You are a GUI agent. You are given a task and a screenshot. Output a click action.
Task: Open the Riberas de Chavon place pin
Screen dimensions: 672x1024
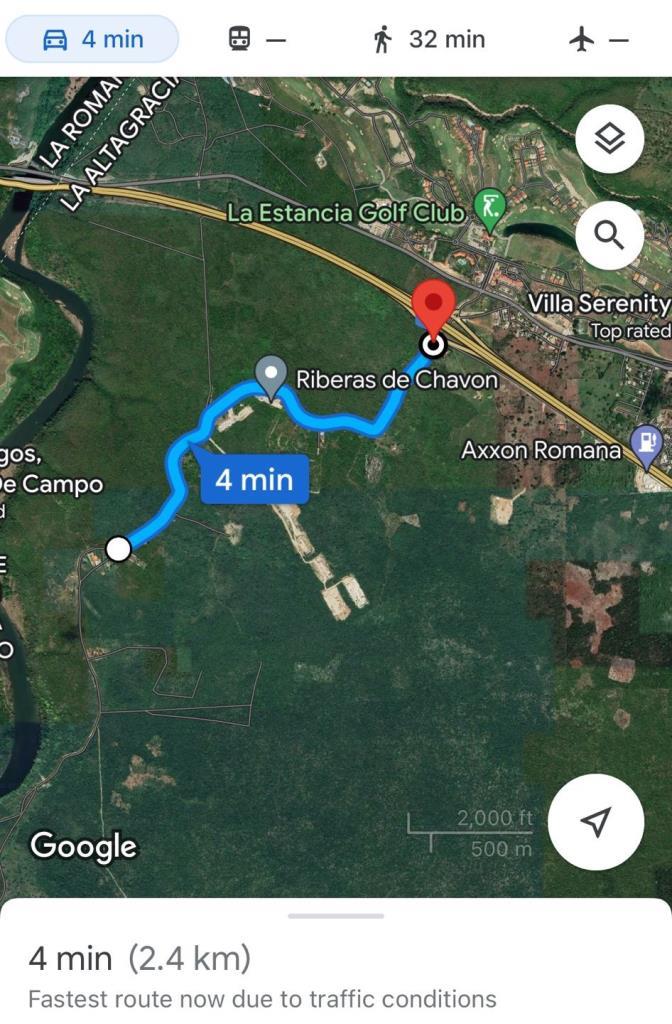[271, 373]
